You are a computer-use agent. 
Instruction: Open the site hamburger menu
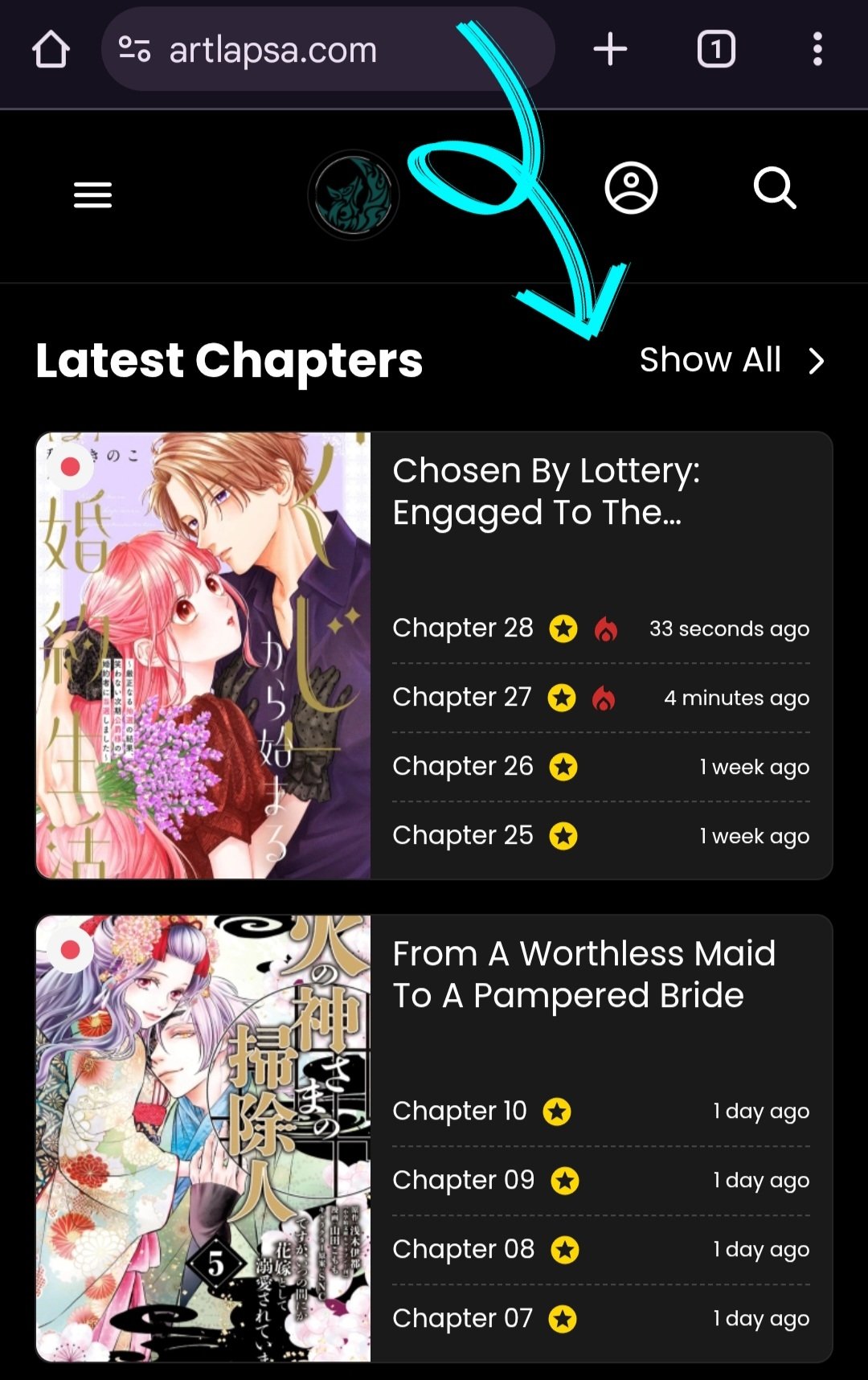pos(92,195)
